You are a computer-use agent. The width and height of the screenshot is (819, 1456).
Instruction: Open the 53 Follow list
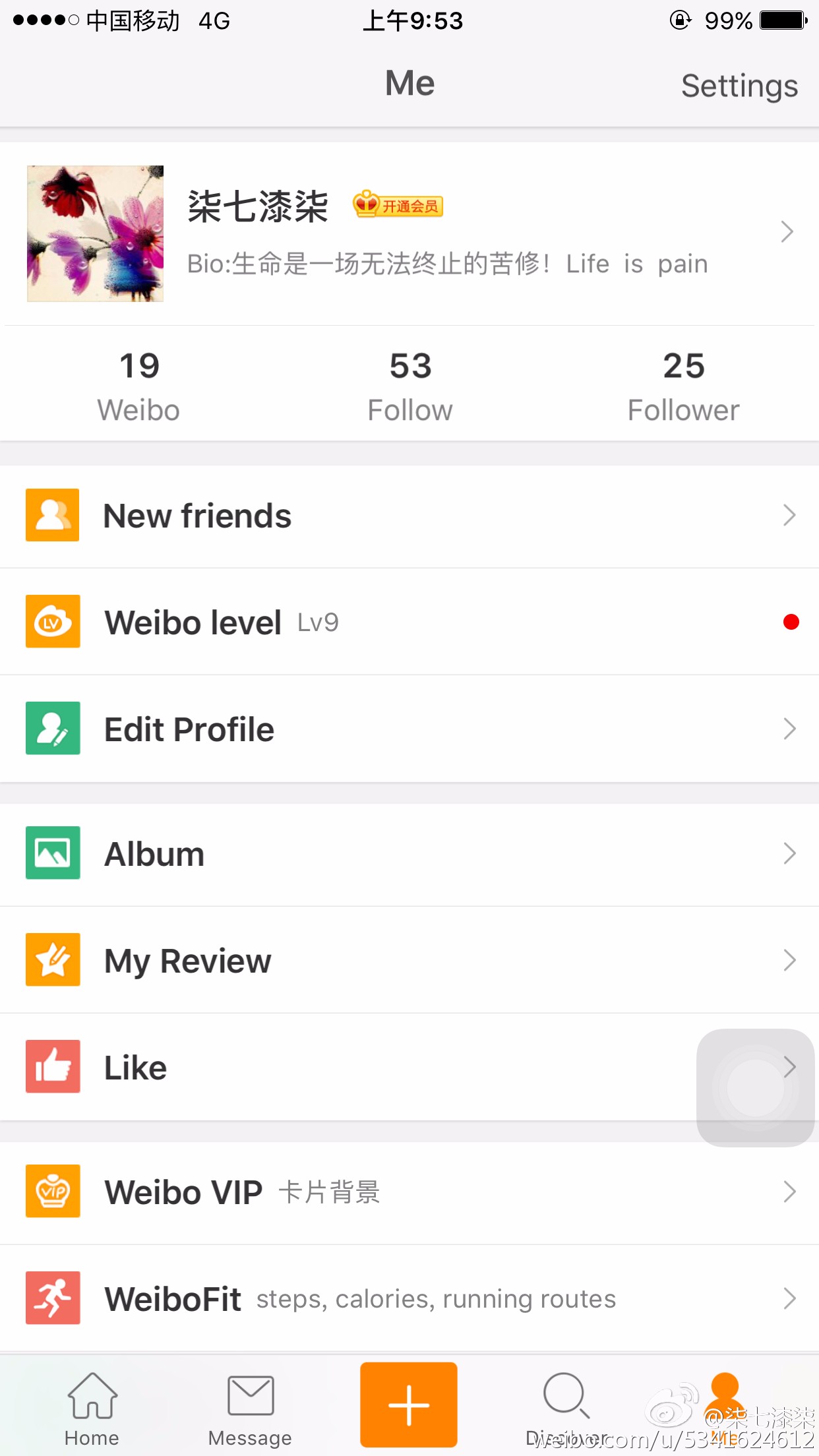point(410,385)
